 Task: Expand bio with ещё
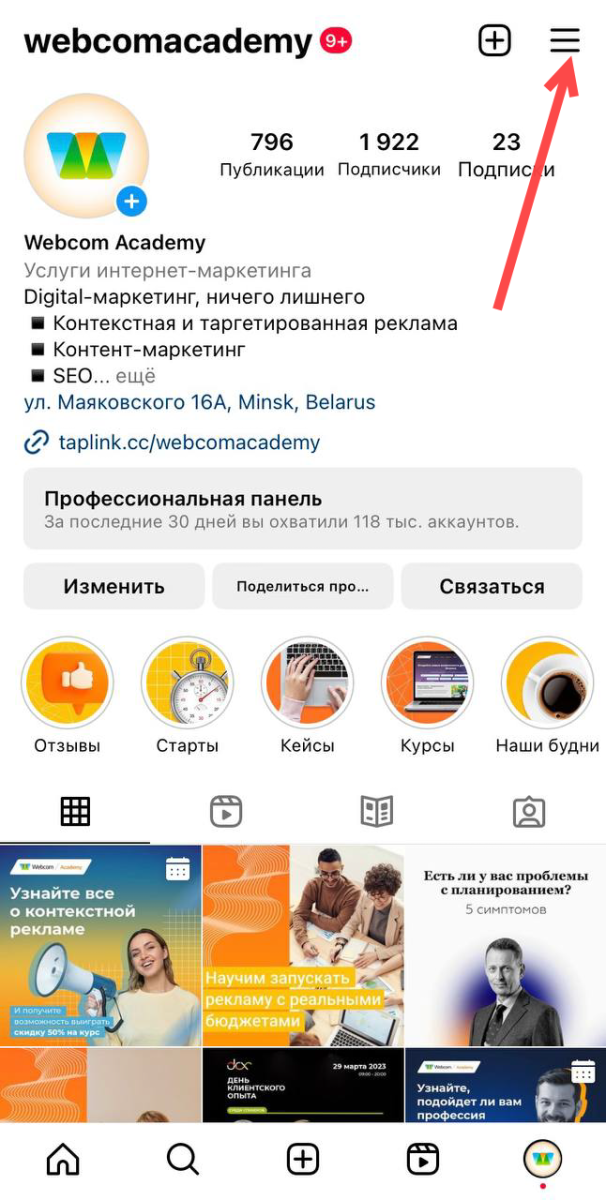(134, 376)
